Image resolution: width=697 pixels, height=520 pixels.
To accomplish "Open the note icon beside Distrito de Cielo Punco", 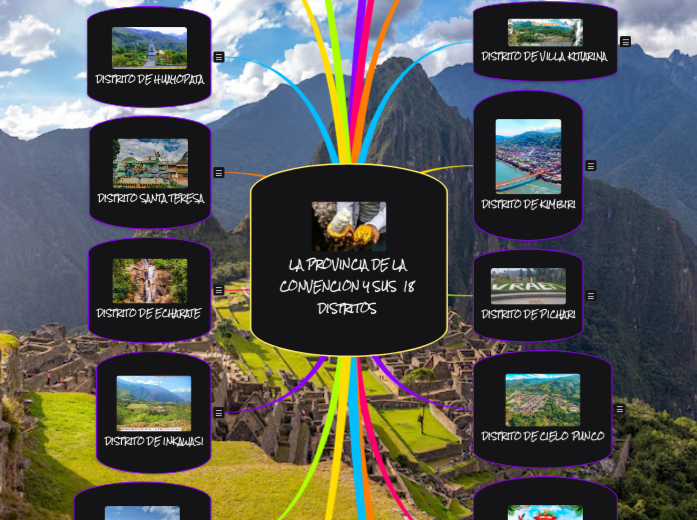I will coord(620,409).
